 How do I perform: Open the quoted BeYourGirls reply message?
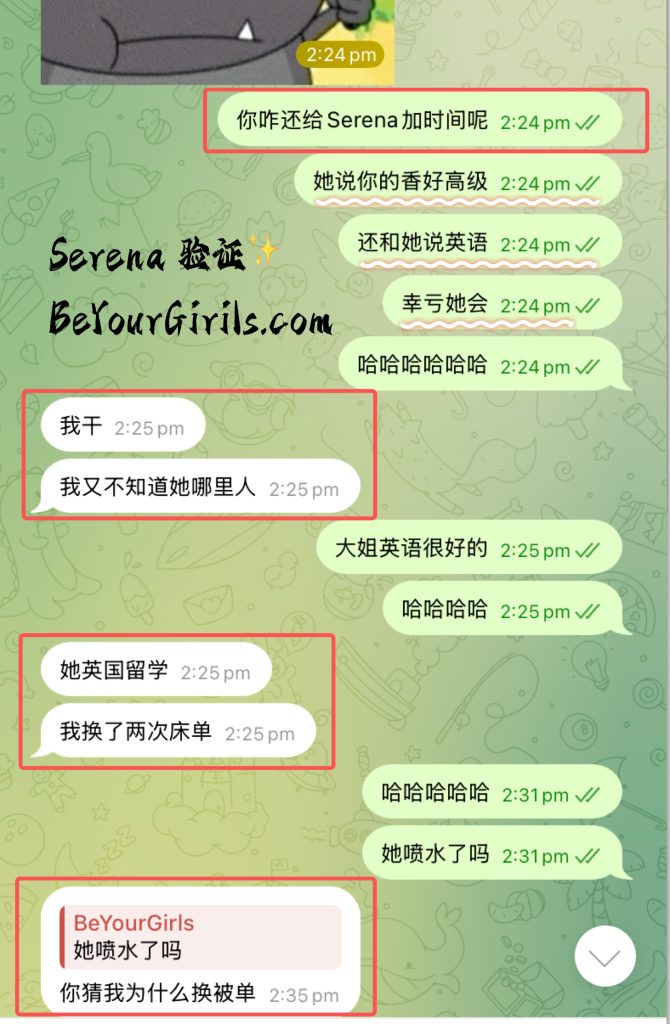[x=200, y=937]
